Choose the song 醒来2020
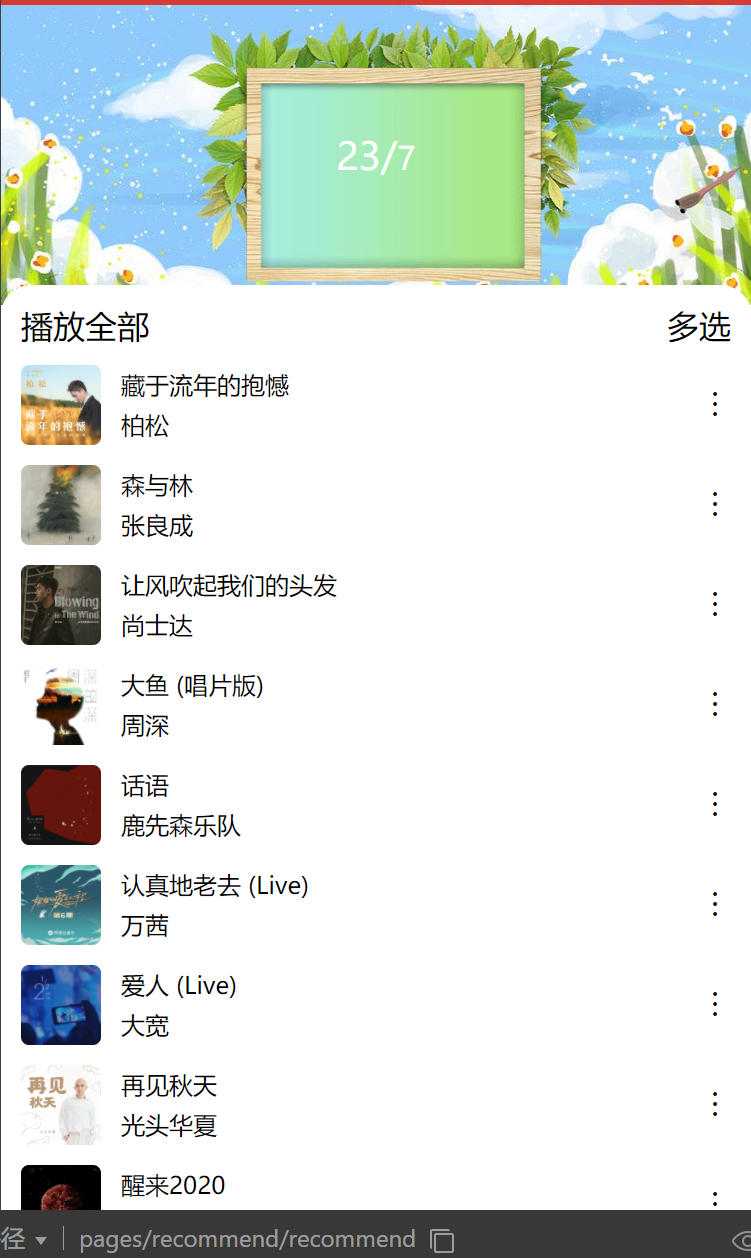Screen dimensions: 751x1258 (x=173, y=1186)
